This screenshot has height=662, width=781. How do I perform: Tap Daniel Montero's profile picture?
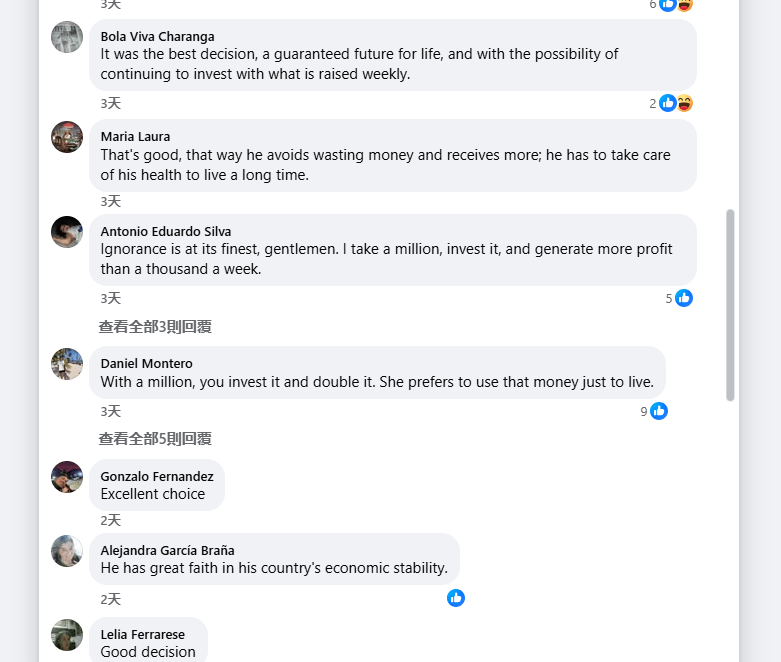(x=67, y=364)
